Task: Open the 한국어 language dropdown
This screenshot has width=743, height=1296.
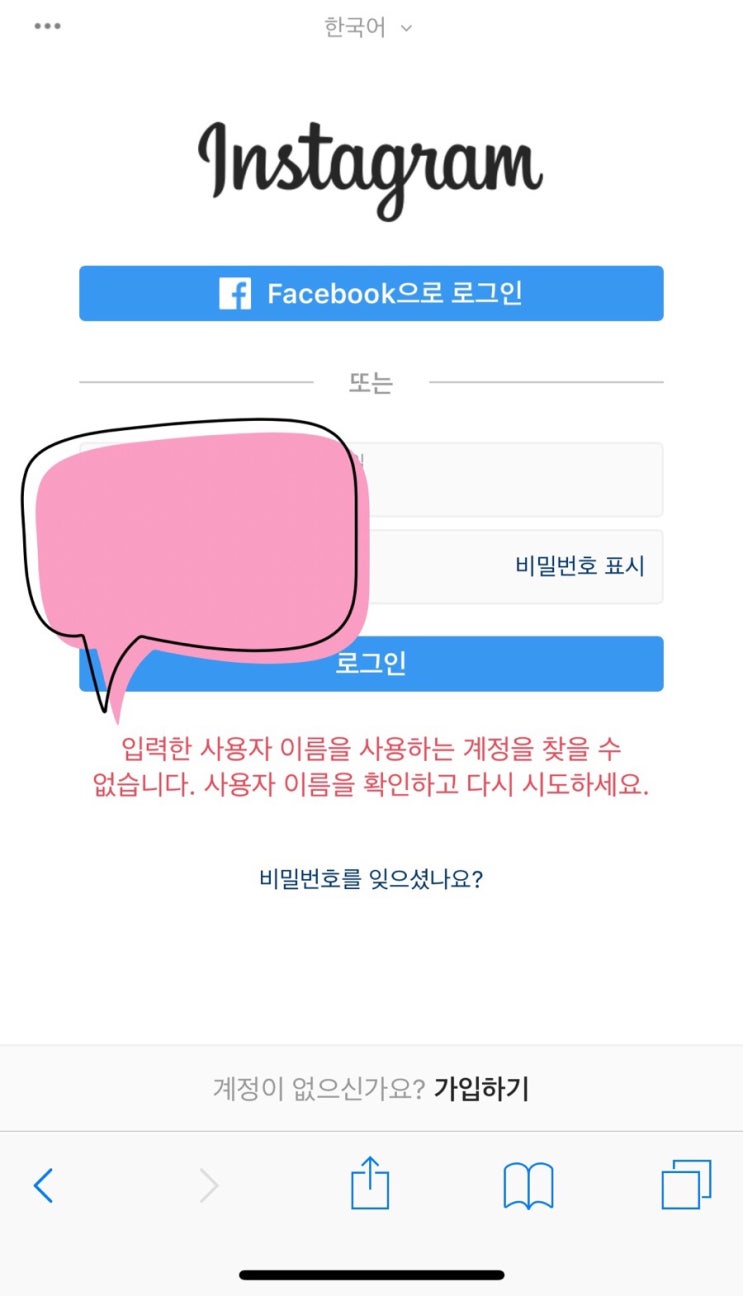Action: point(368,28)
